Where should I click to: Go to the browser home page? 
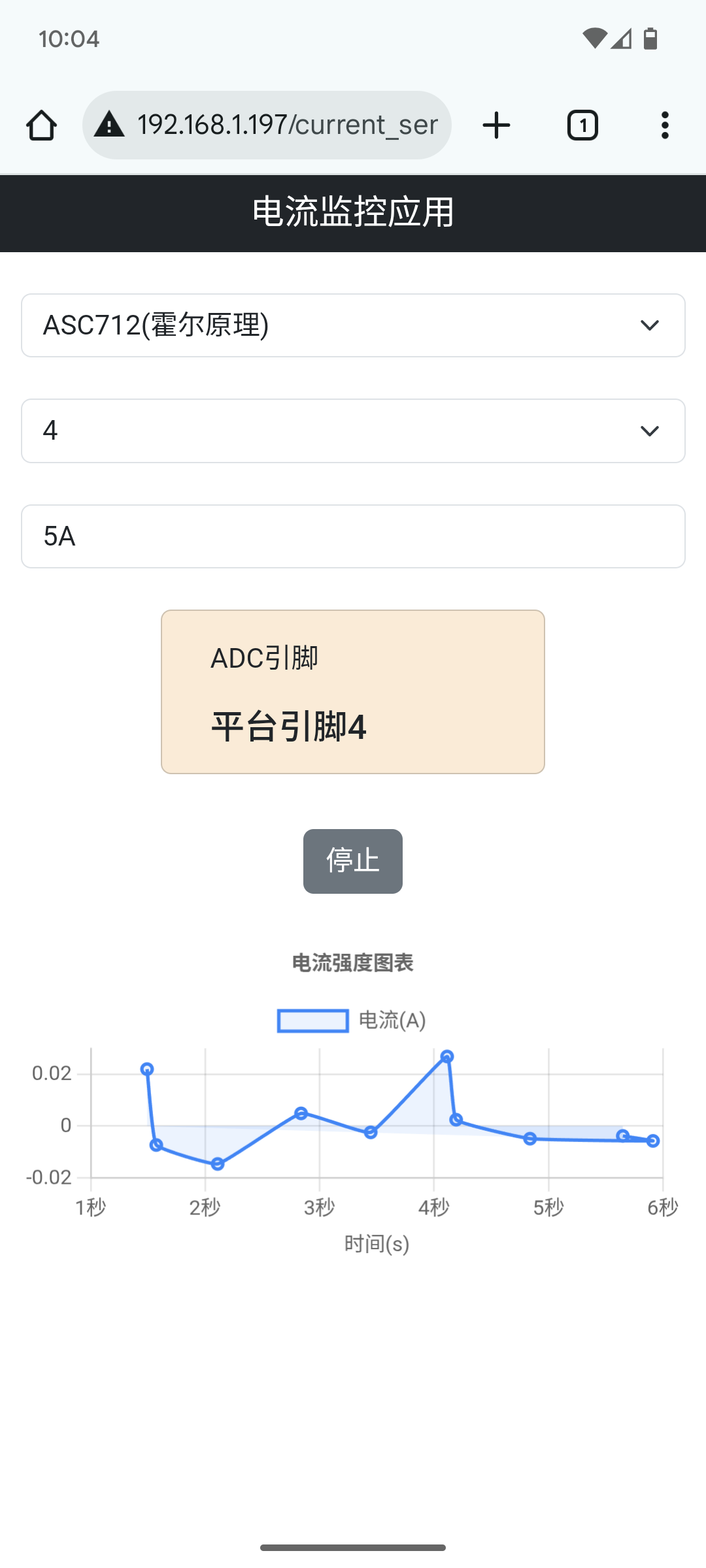41,125
